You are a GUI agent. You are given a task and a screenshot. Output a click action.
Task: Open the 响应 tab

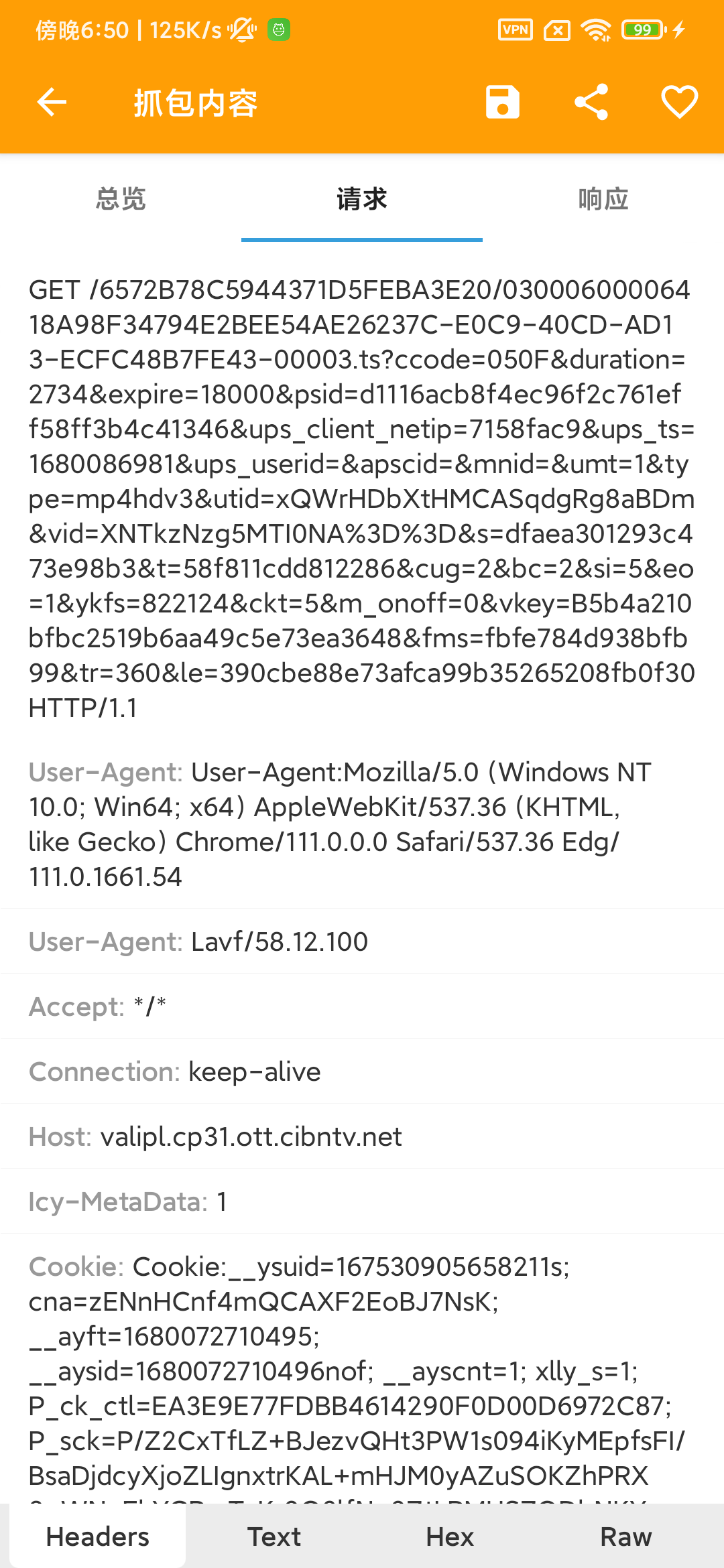click(x=603, y=199)
